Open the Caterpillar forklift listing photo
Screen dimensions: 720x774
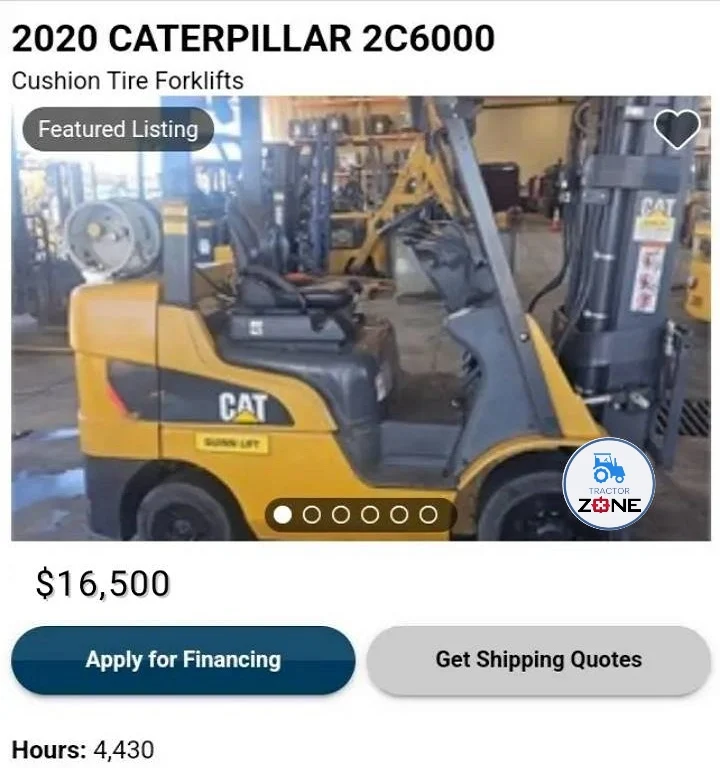point(360,320)
